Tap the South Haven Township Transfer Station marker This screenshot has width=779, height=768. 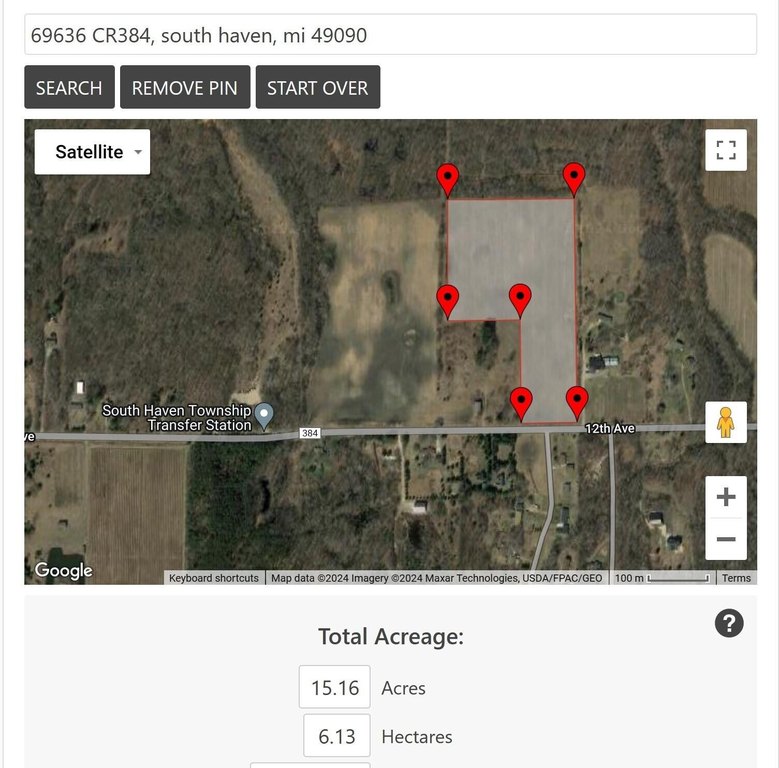pyautogui.click(x=264, y=415)
